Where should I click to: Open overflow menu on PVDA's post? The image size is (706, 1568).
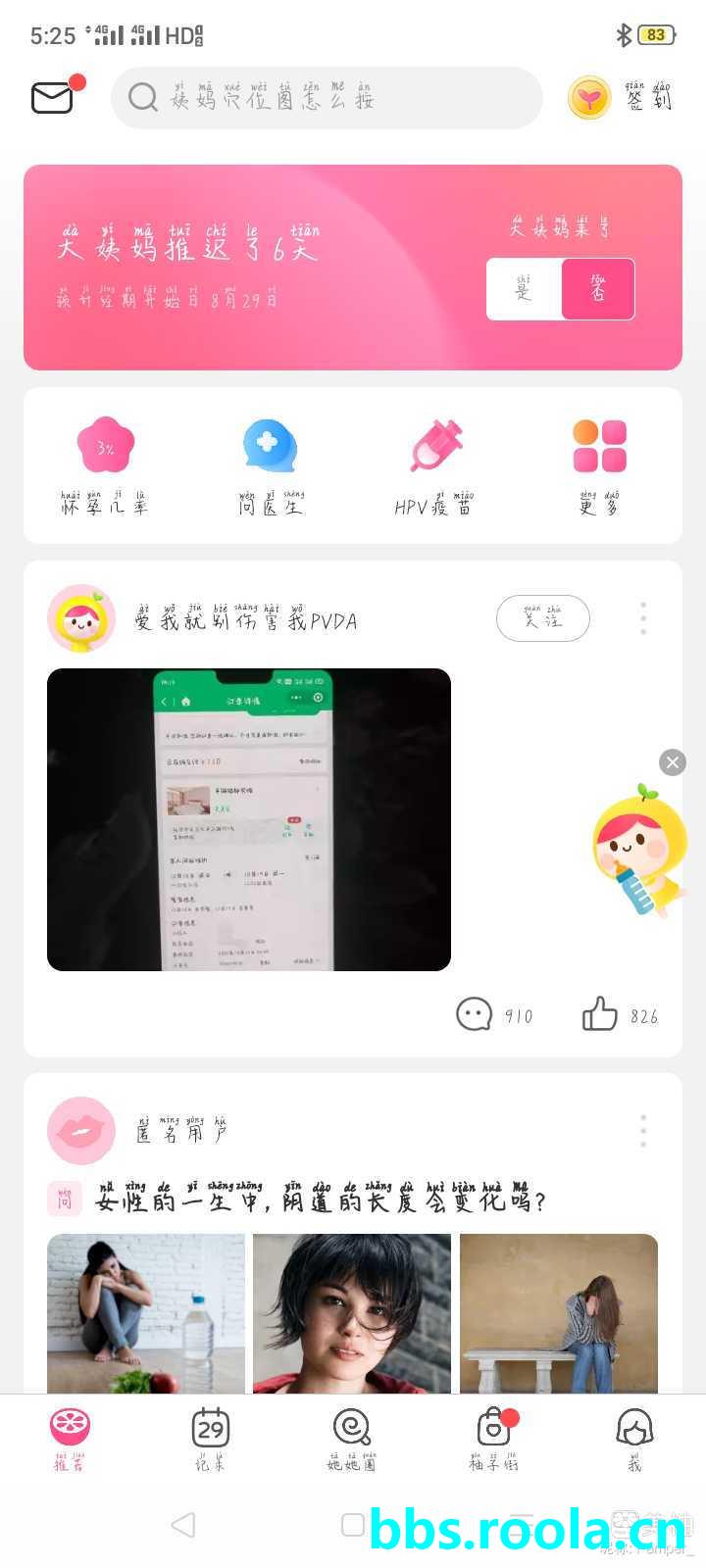pyautogui.click(x=643, y=618)
